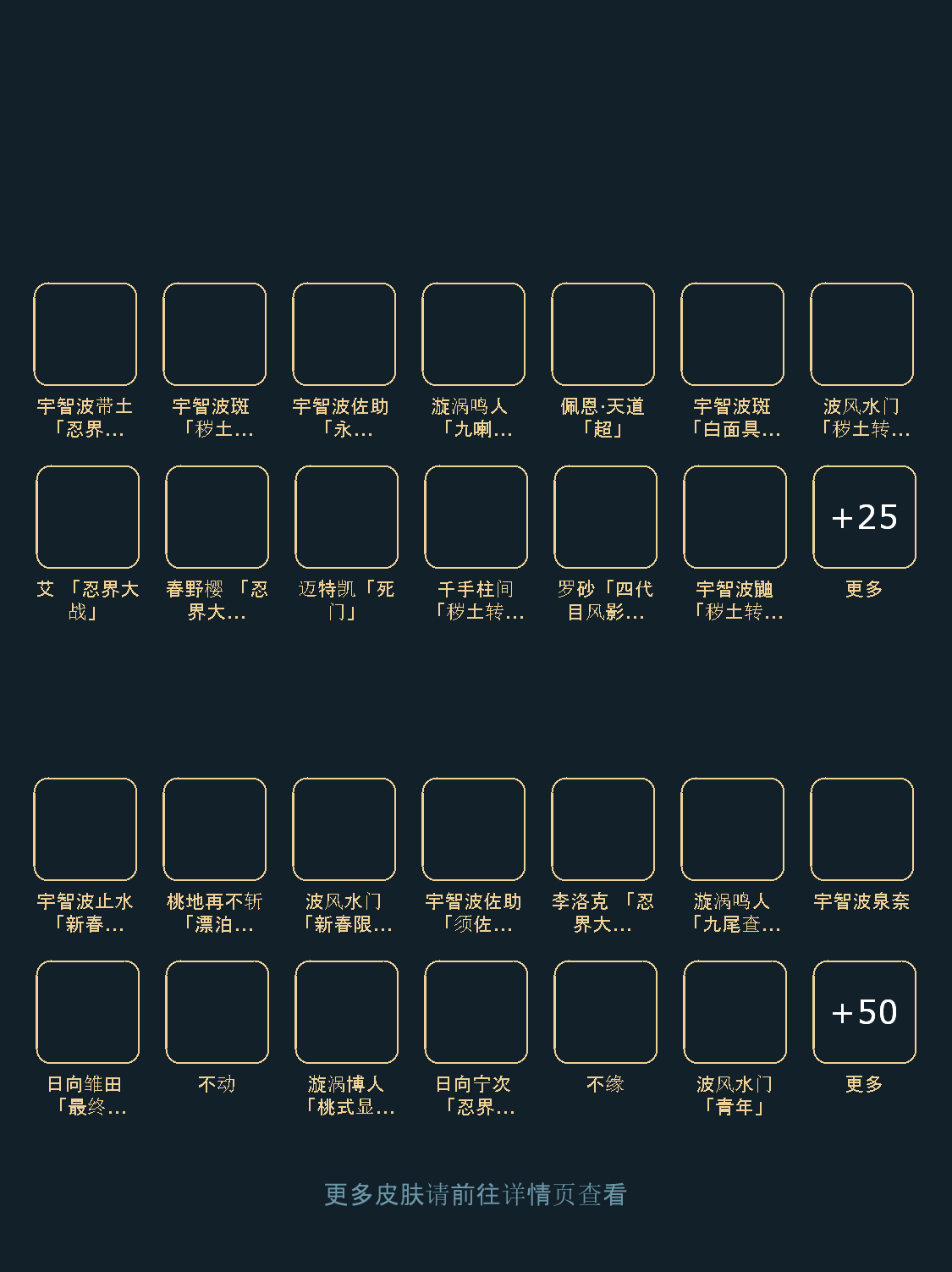This screenshot has height=1272, width=952.
Task: Open 春野樱「忍界大…」 tile
Action: (x=217, y=517)
